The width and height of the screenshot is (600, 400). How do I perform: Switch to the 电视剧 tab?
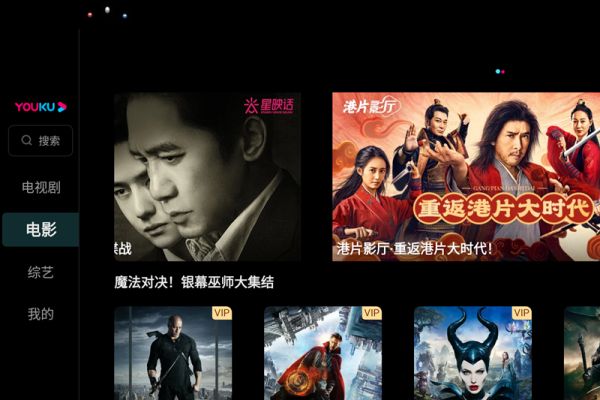point(40,187)
